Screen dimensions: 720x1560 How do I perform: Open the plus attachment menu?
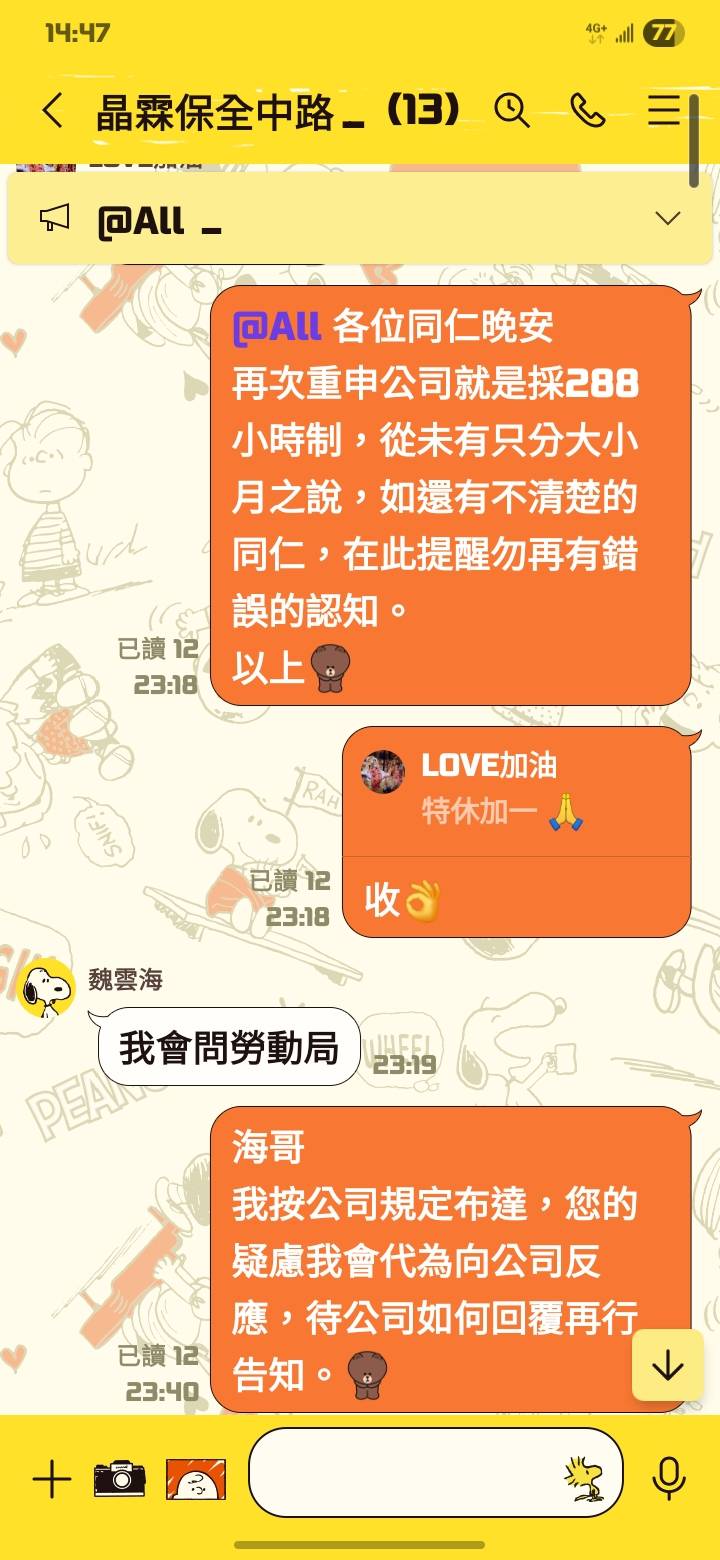(x=52, y=1478)
